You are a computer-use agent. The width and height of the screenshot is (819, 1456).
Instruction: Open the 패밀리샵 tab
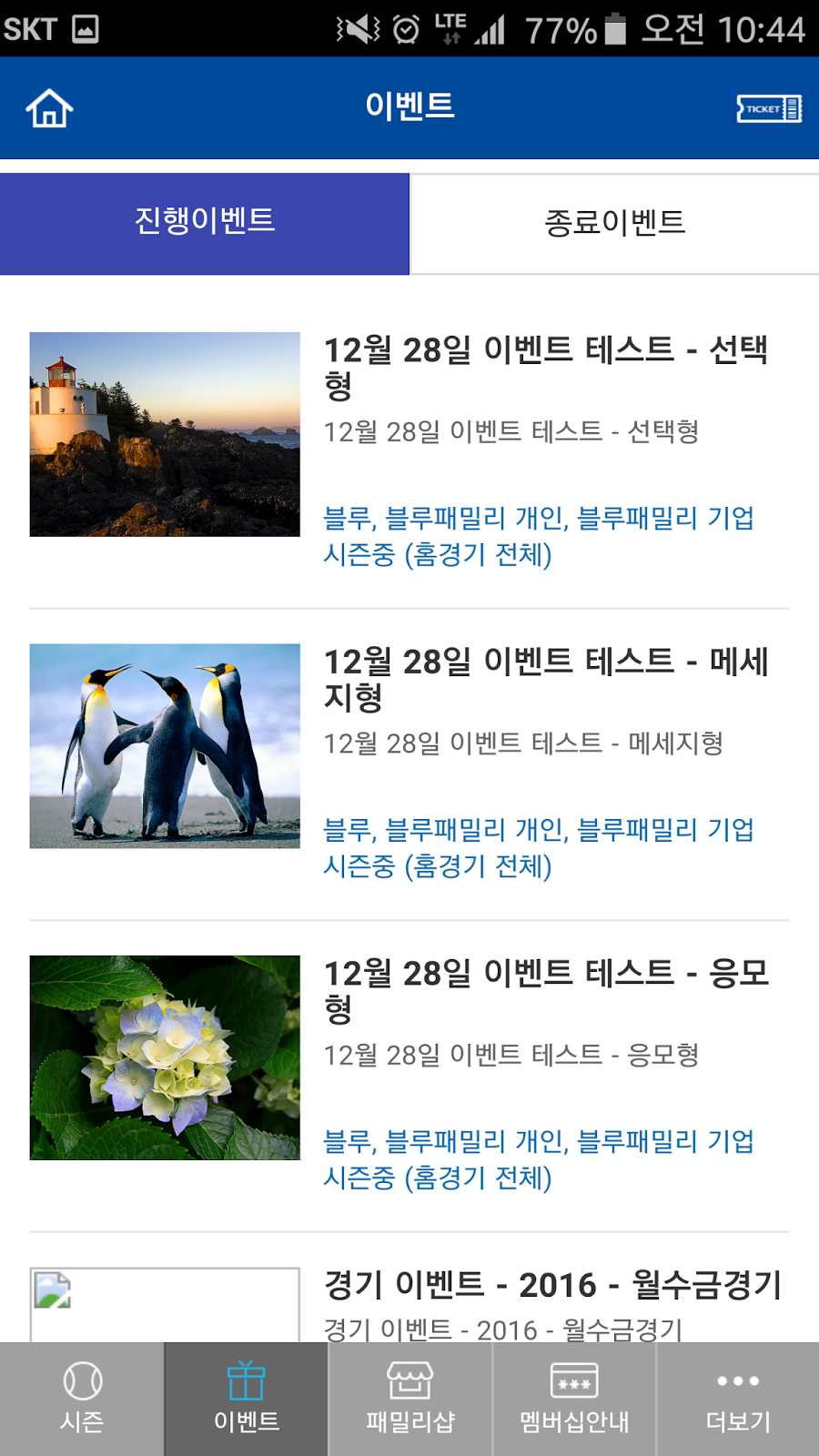click(x=409, y=1399)
